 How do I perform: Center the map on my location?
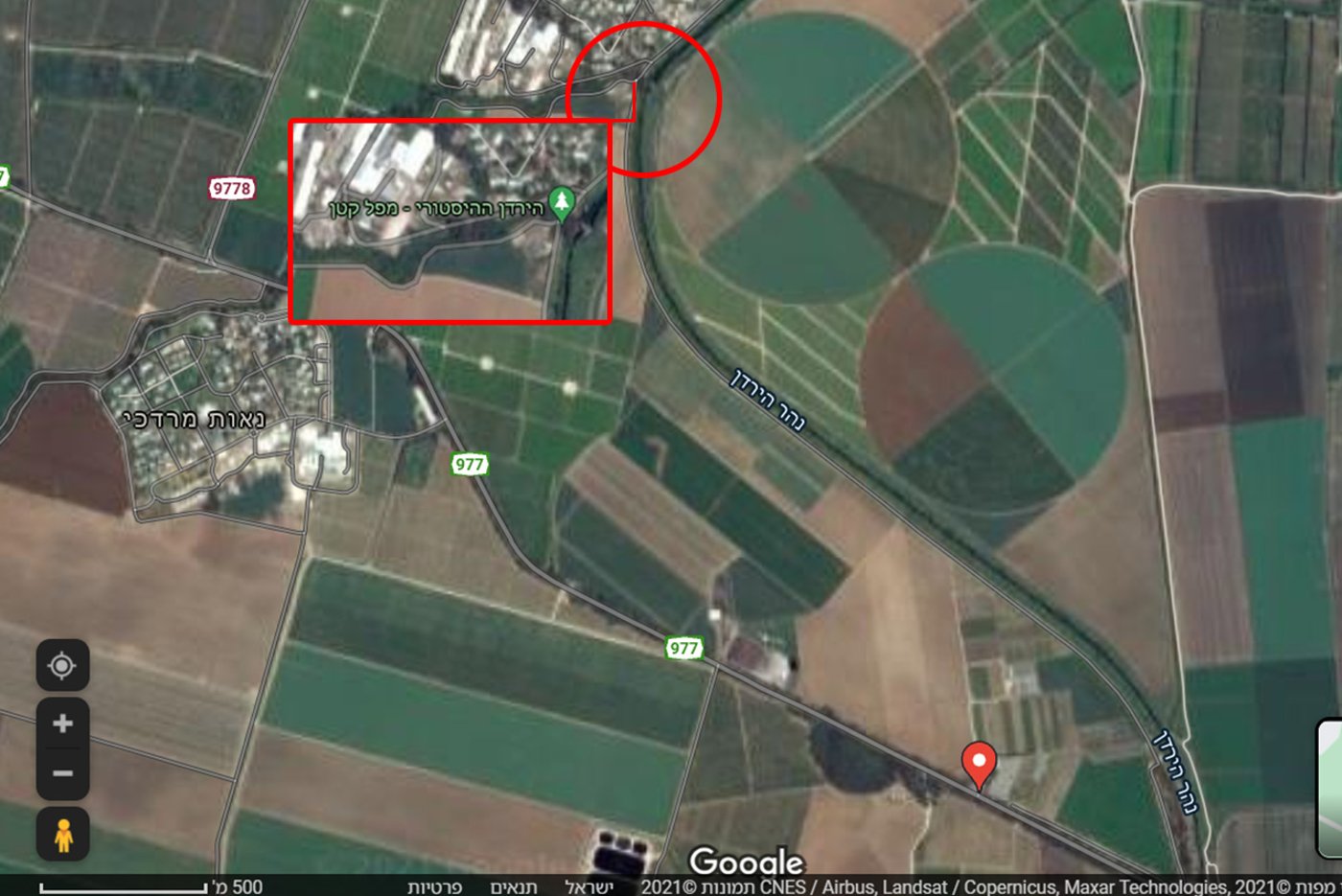click(x=62, y=665)
